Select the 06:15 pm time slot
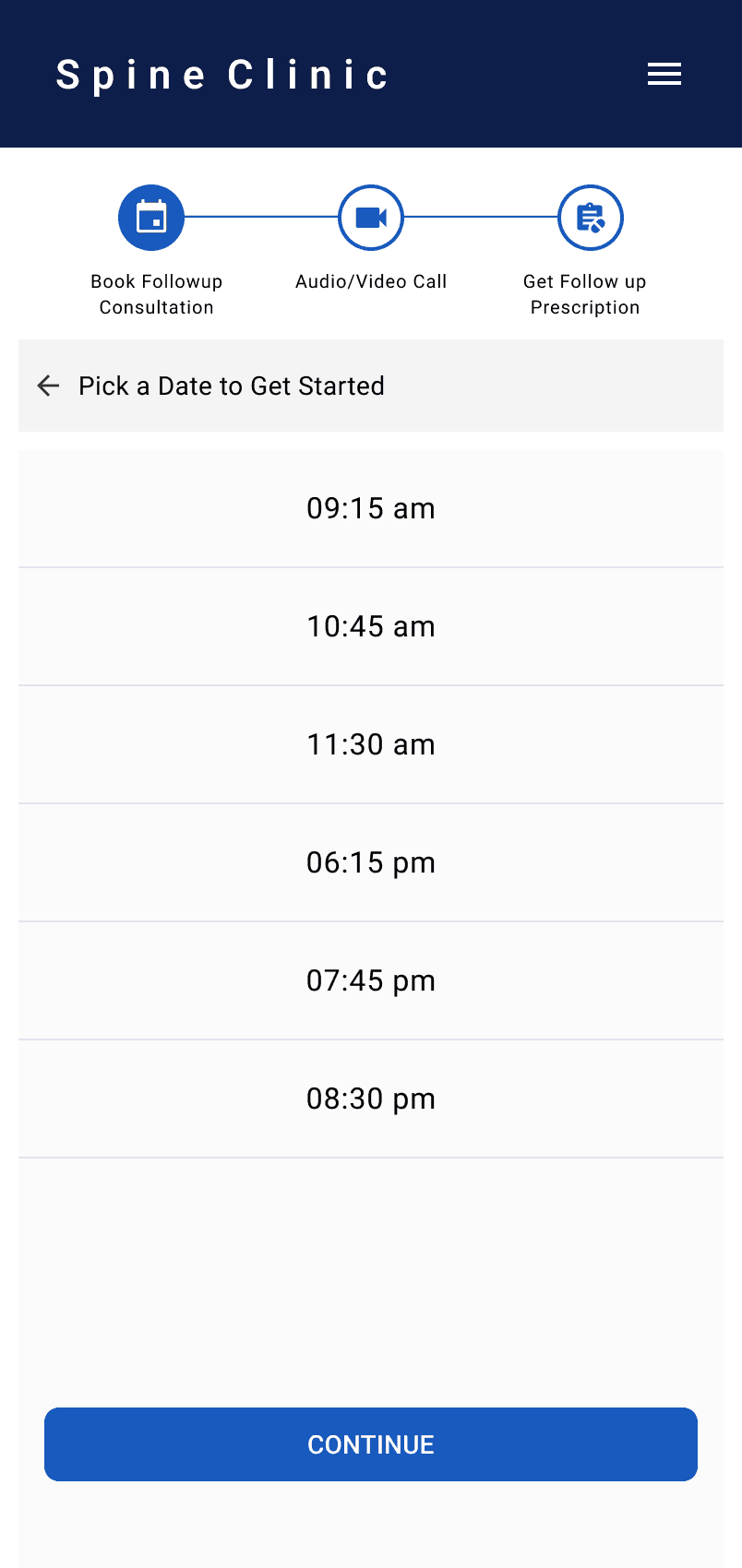 coord(371,862)
